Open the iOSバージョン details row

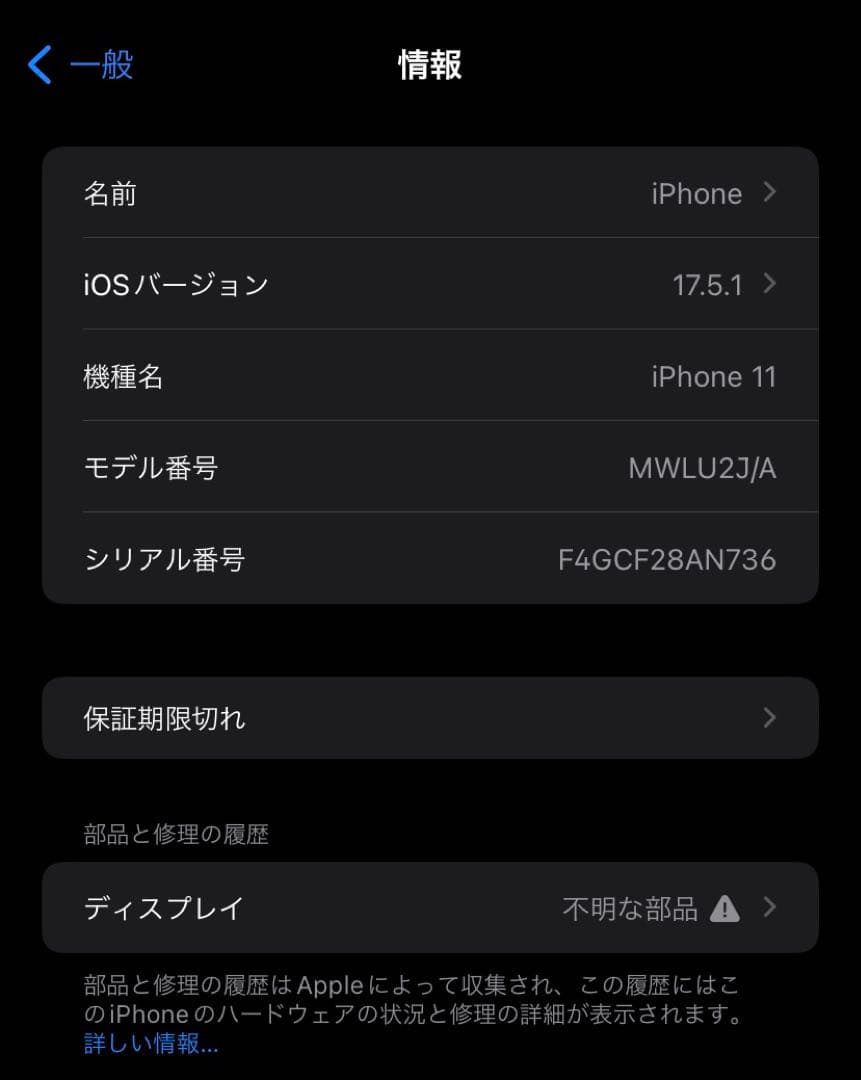(430, 284)
